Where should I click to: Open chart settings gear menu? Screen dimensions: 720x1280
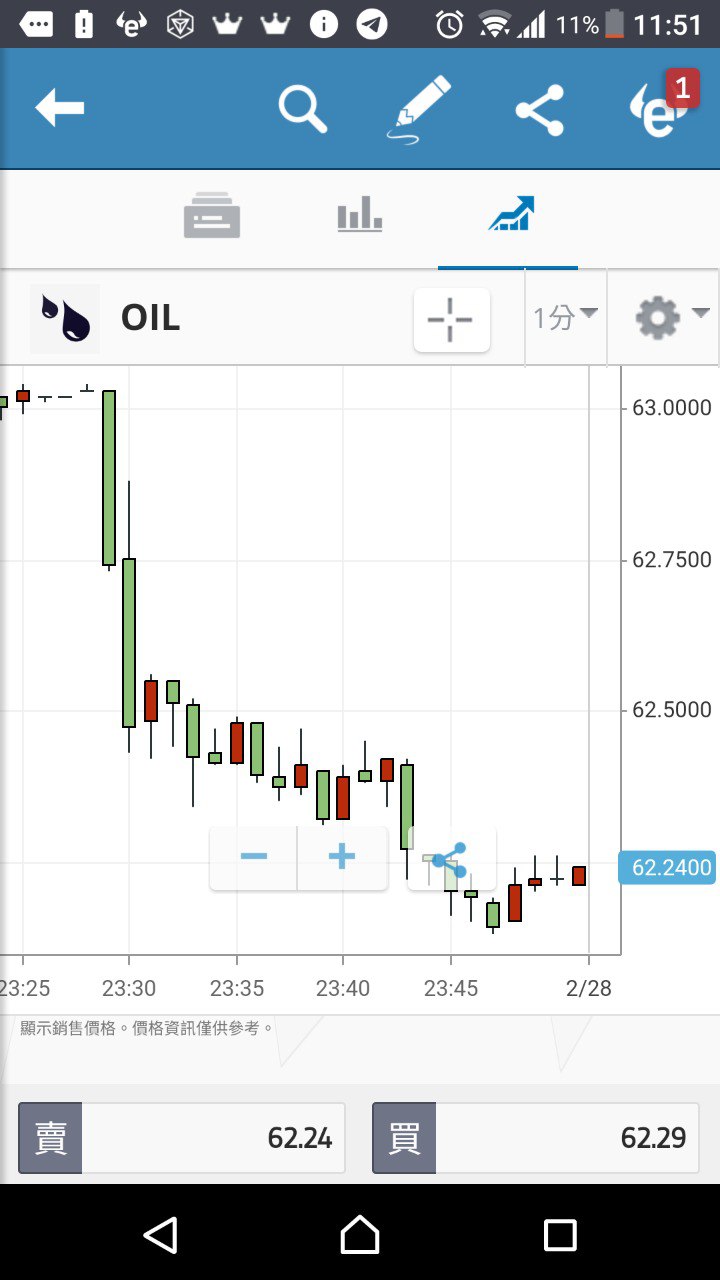(x=670, y=318)
